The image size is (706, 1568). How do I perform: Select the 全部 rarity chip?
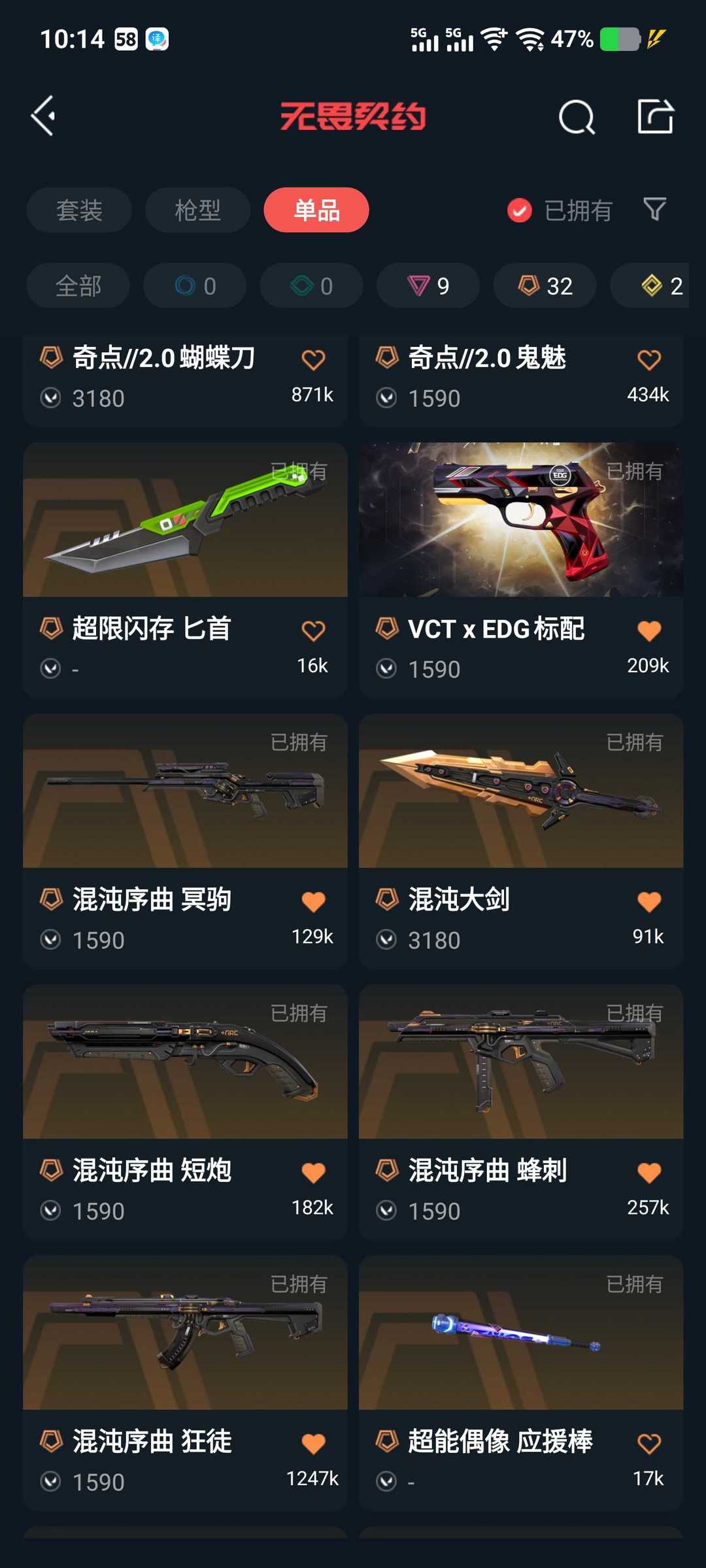78,286
